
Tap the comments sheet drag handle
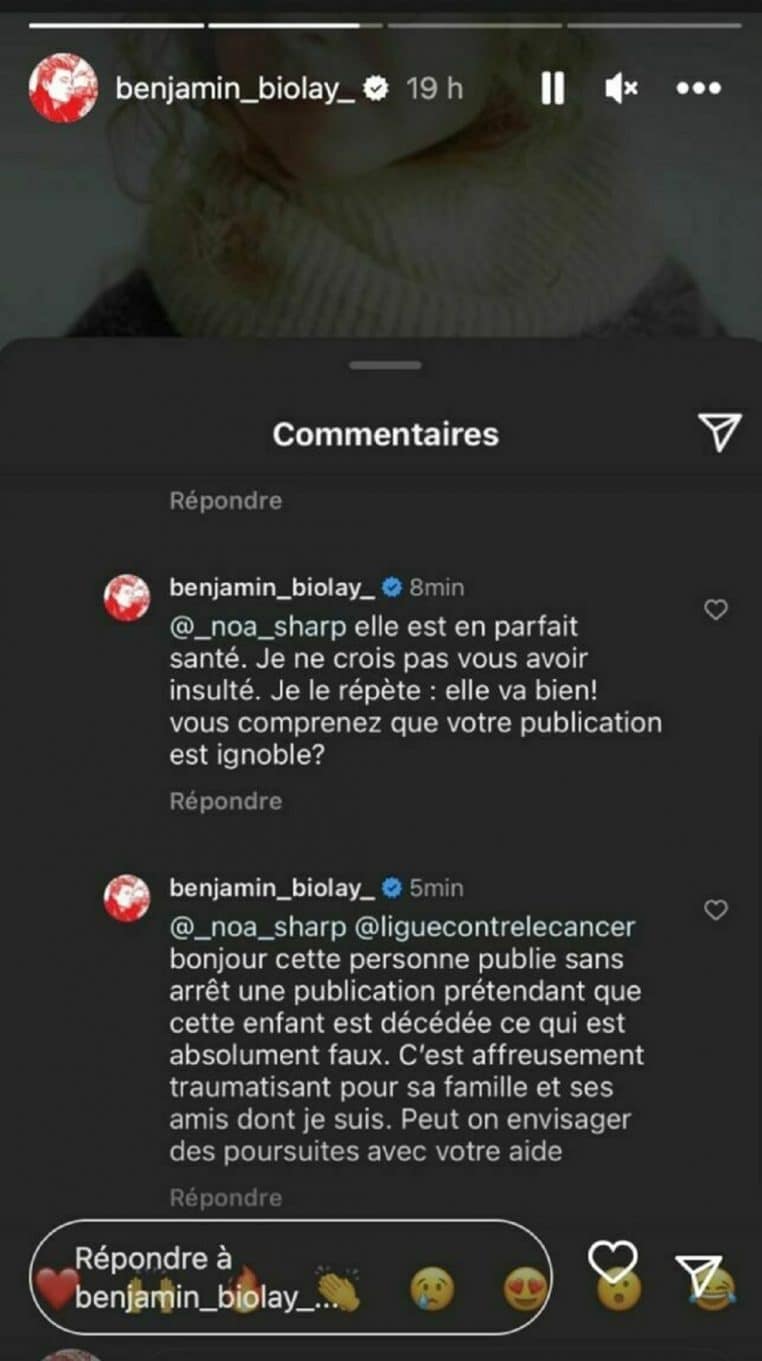pyautogui.click(x=385, y=366)
